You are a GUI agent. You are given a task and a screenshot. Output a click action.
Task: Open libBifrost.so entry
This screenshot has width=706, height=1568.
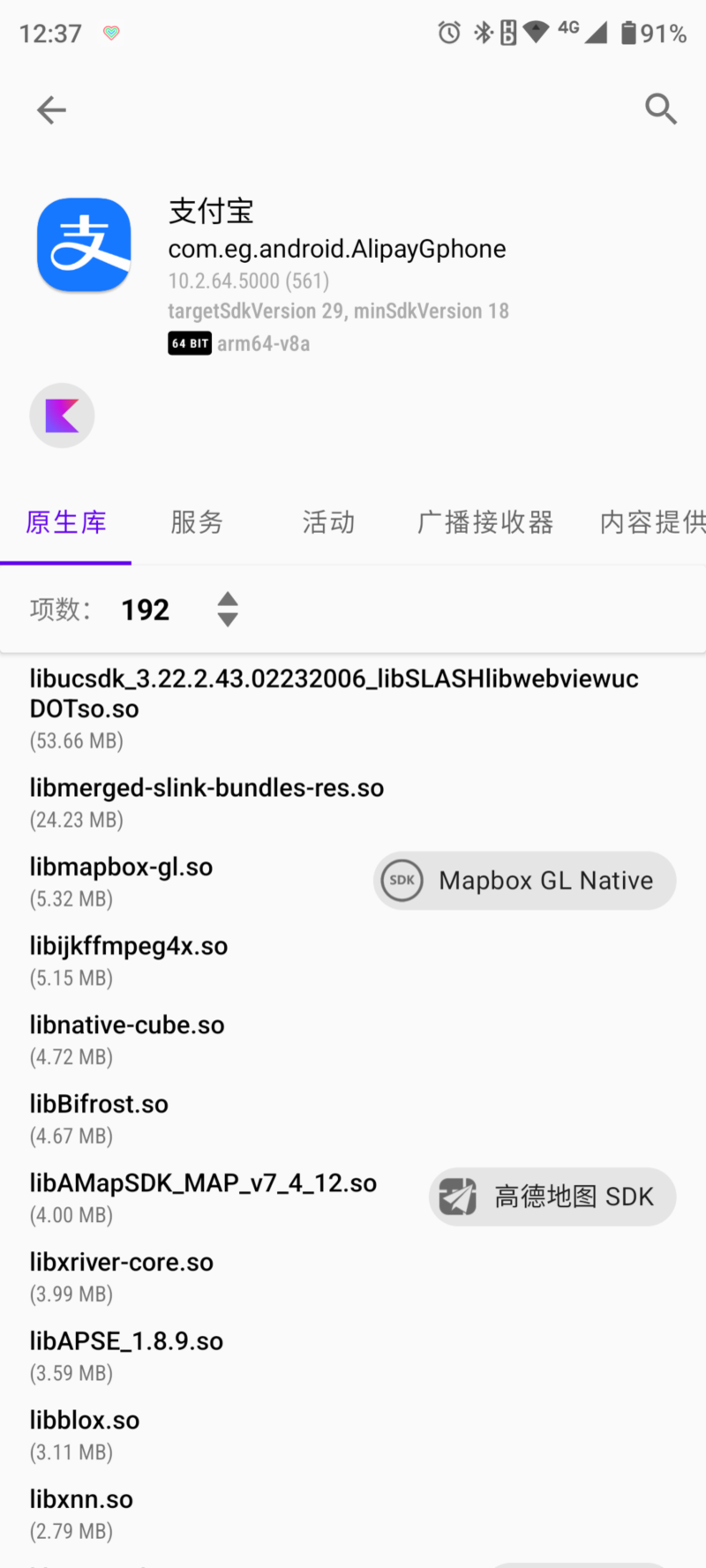[99, 1118]
